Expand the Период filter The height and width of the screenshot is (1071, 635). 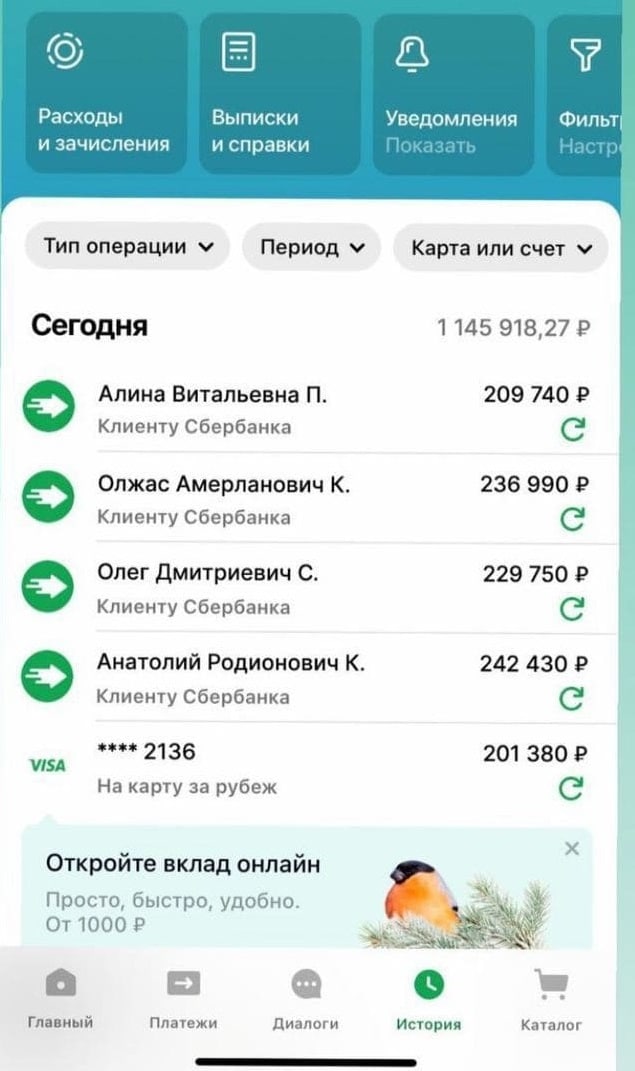click(311, 248)
